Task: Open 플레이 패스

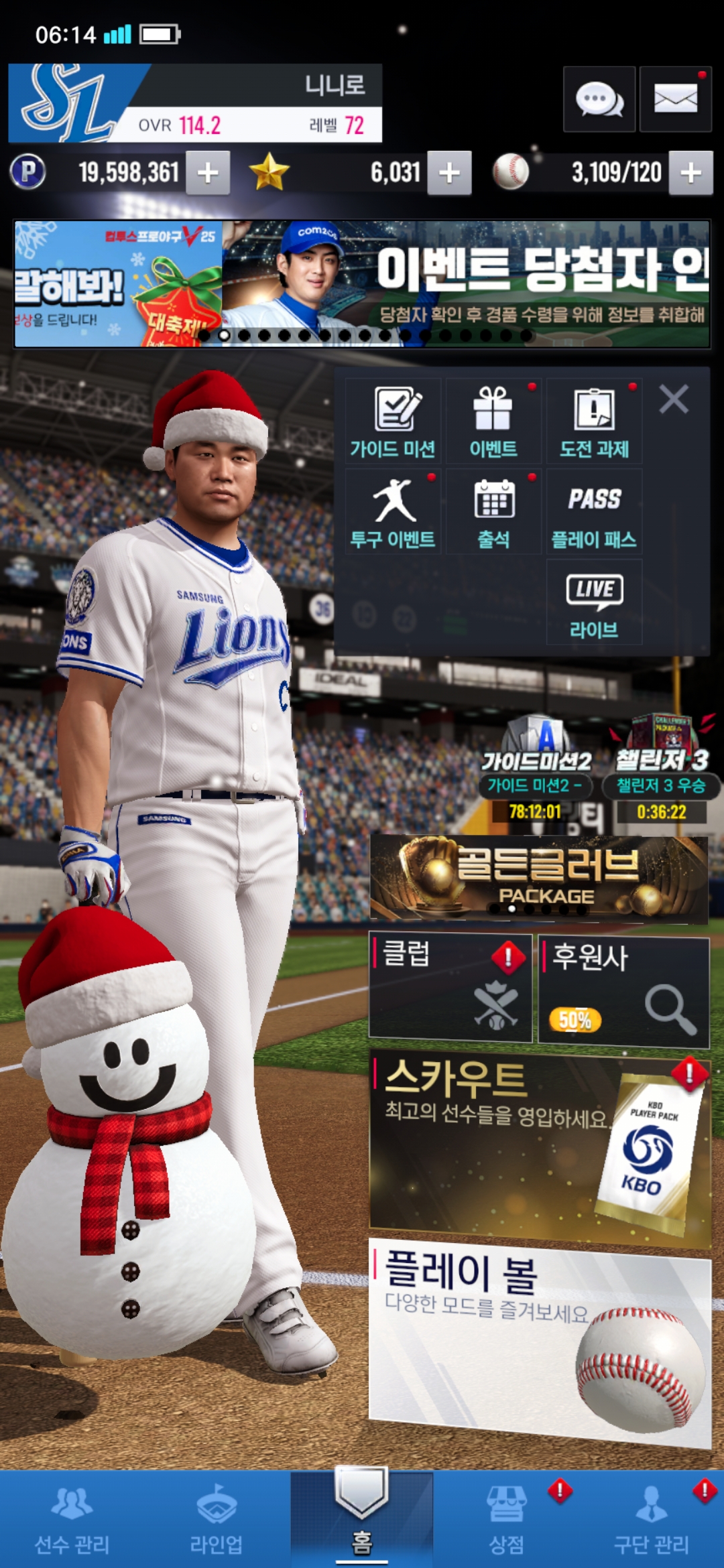Action: [594, 512]
